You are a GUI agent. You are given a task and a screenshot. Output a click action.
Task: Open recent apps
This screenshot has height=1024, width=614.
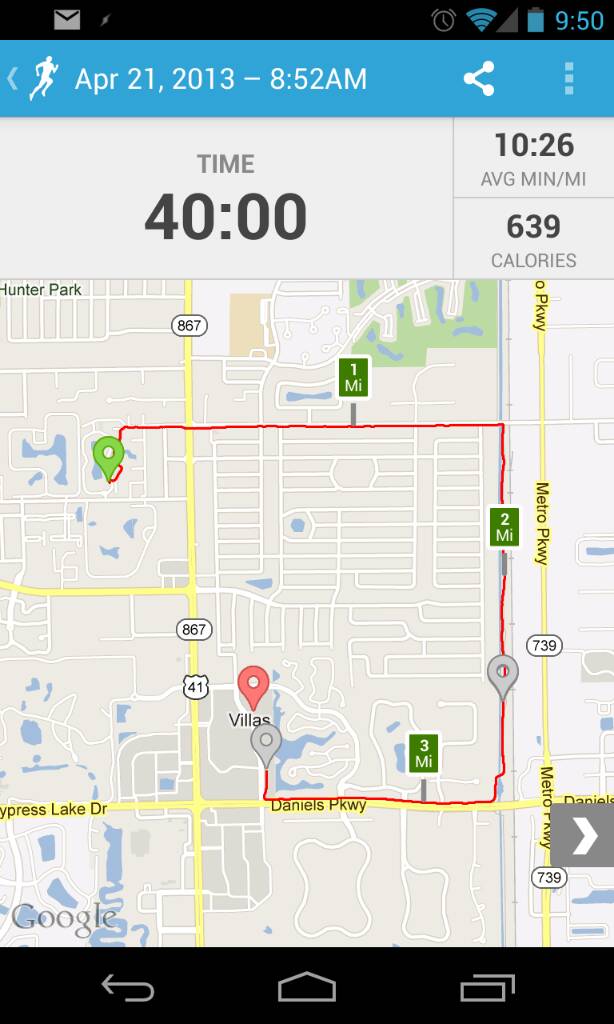click(487, 988)
